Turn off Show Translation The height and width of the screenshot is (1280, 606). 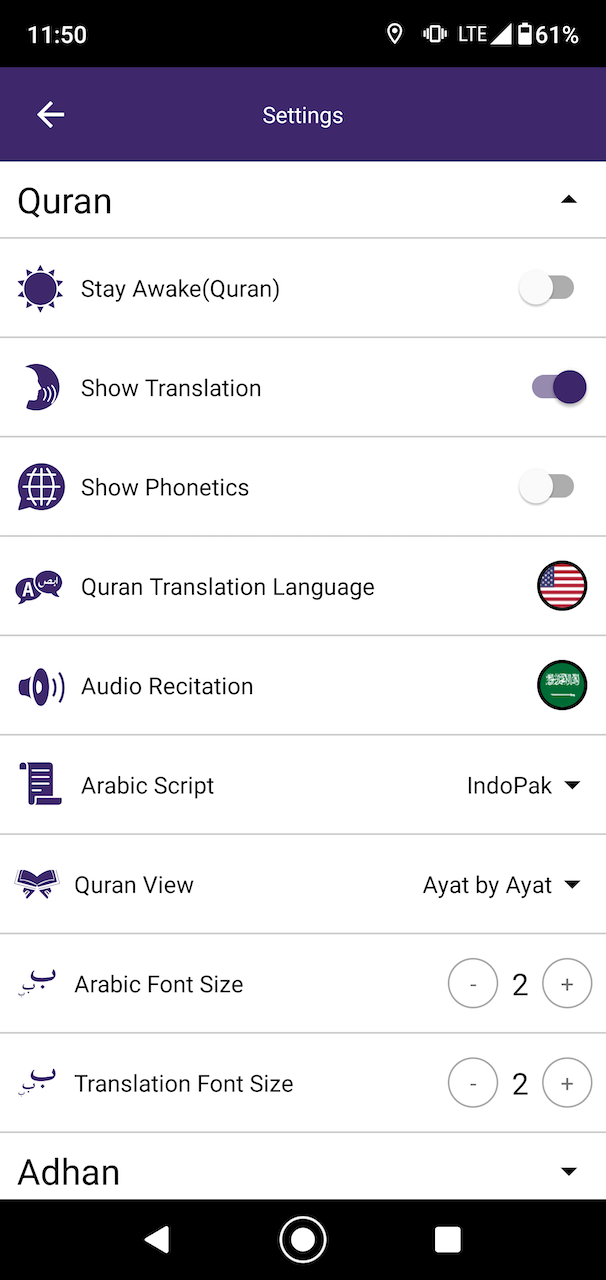coord(558,388)
